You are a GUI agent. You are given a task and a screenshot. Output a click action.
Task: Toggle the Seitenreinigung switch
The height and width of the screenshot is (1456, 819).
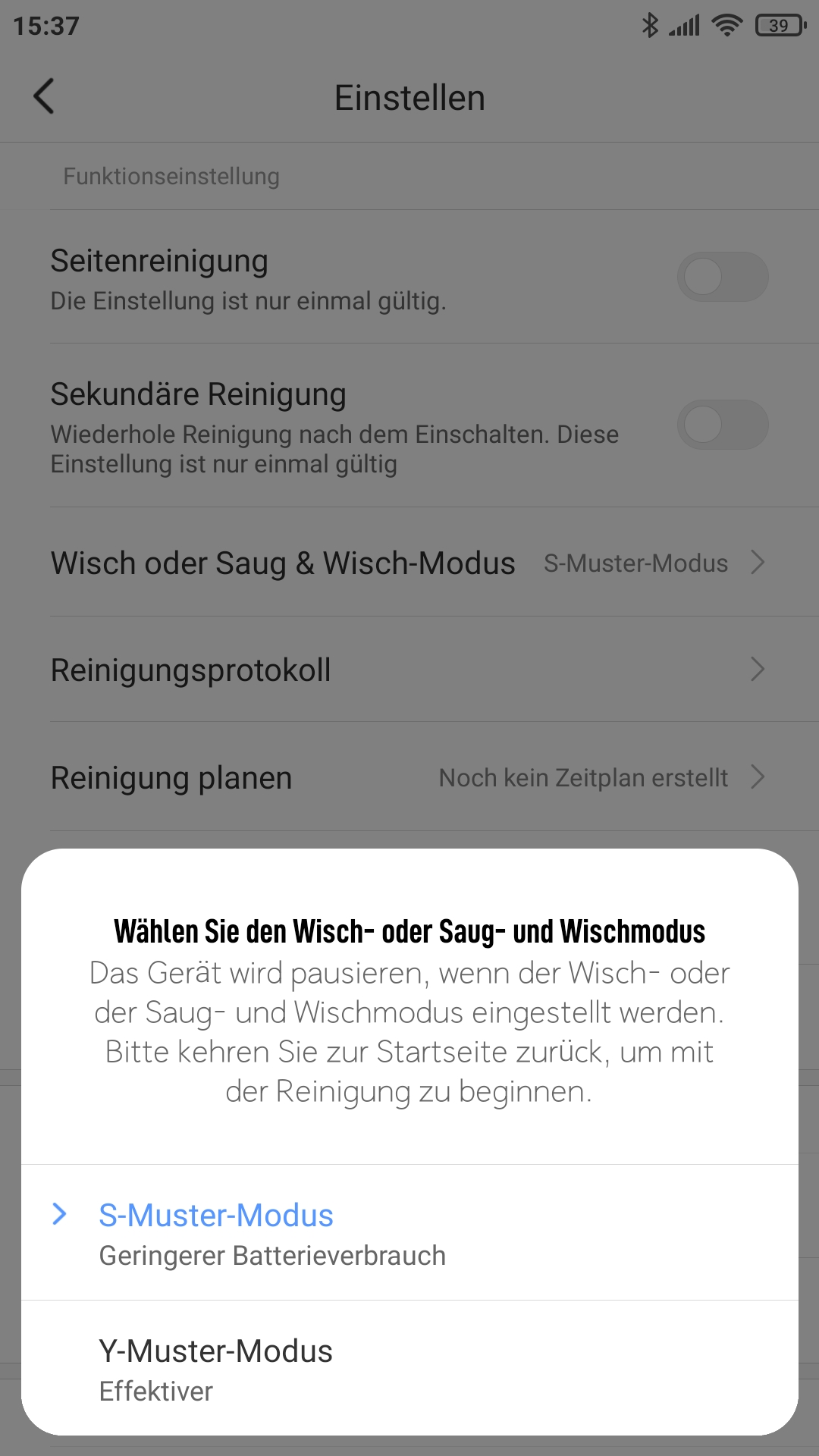pos(723,277)
